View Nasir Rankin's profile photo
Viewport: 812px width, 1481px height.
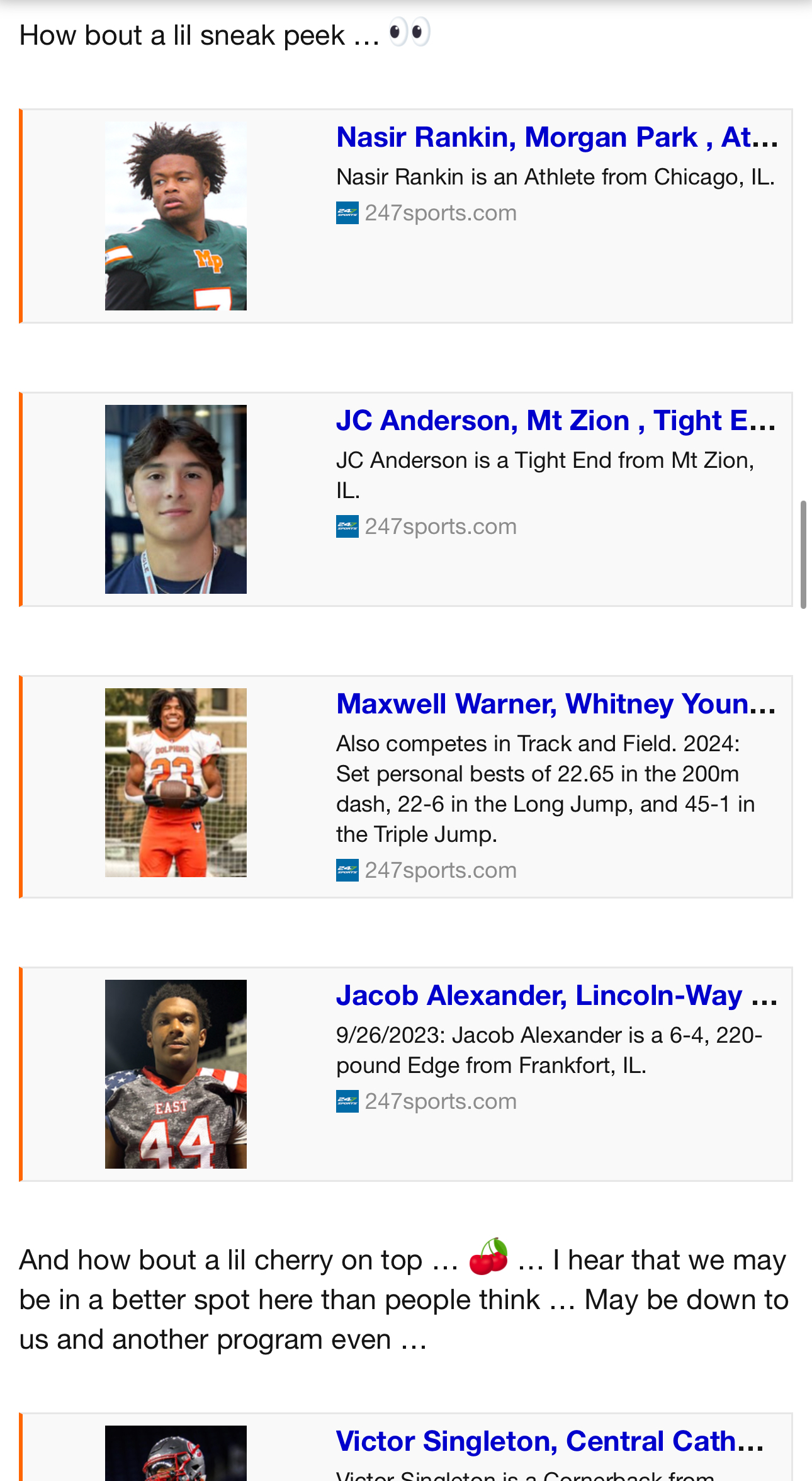(x=176, y=216)
